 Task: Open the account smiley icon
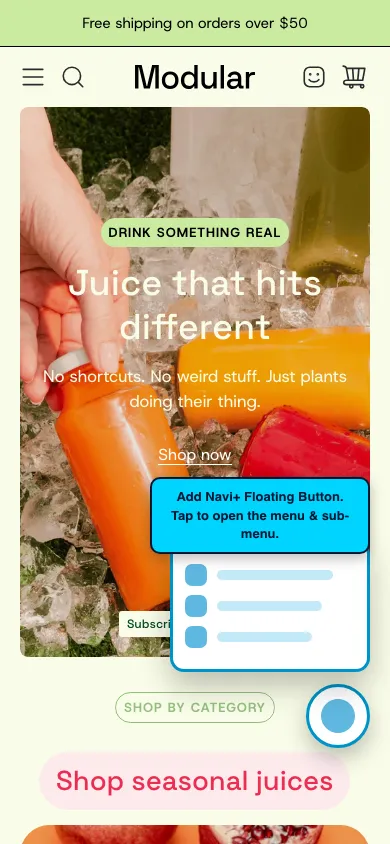click(x=314, y=77)
